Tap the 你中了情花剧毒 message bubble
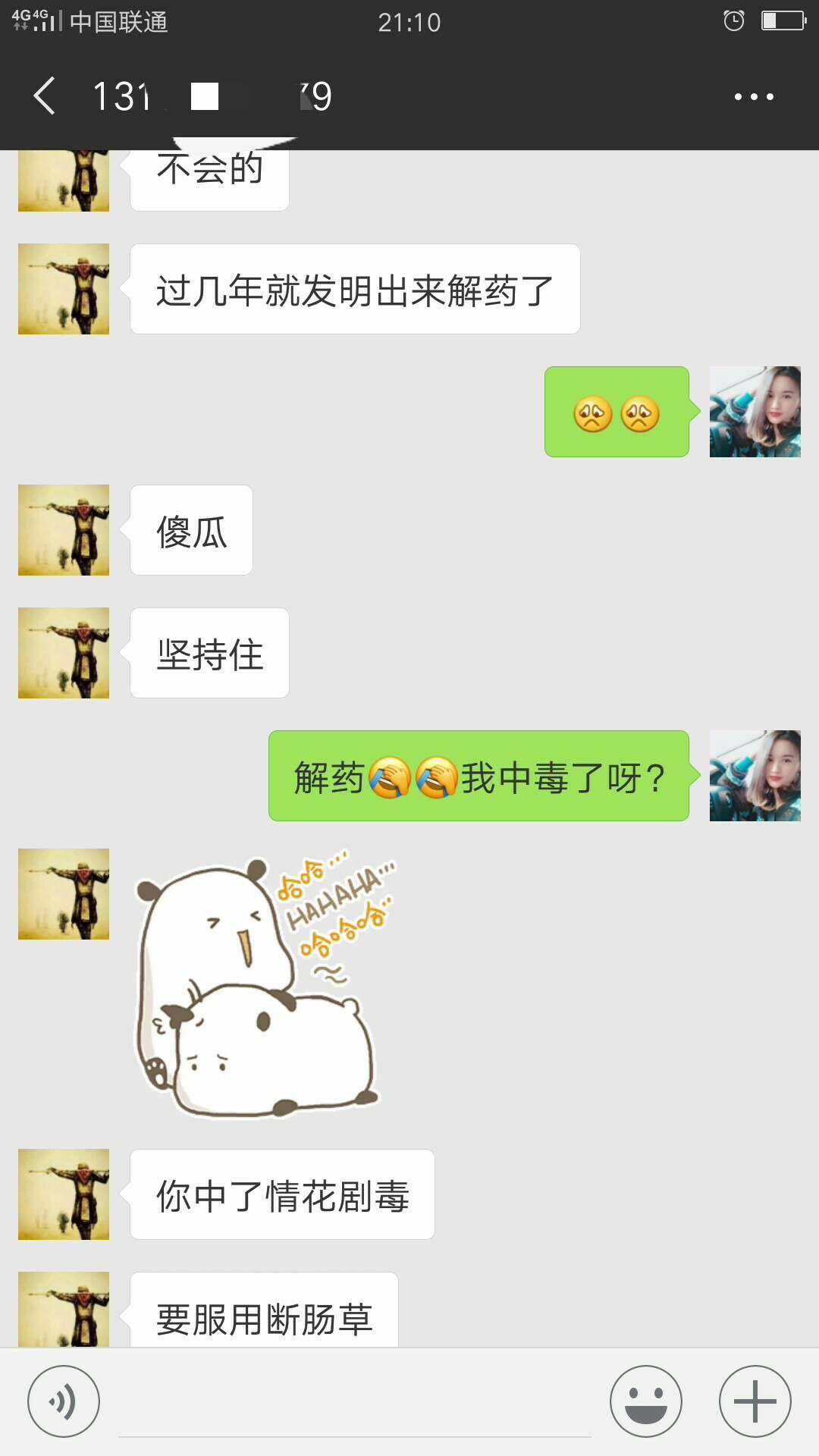 click(281, 1194)
